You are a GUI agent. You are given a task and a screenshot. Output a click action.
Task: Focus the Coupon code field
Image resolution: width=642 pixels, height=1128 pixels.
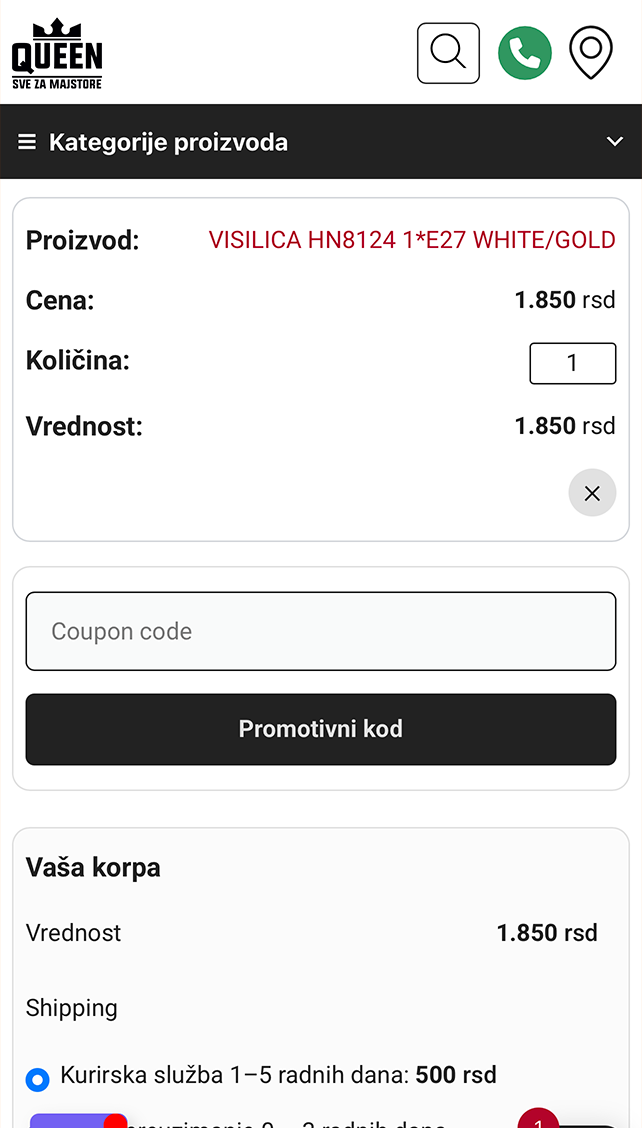click(321, 631)
